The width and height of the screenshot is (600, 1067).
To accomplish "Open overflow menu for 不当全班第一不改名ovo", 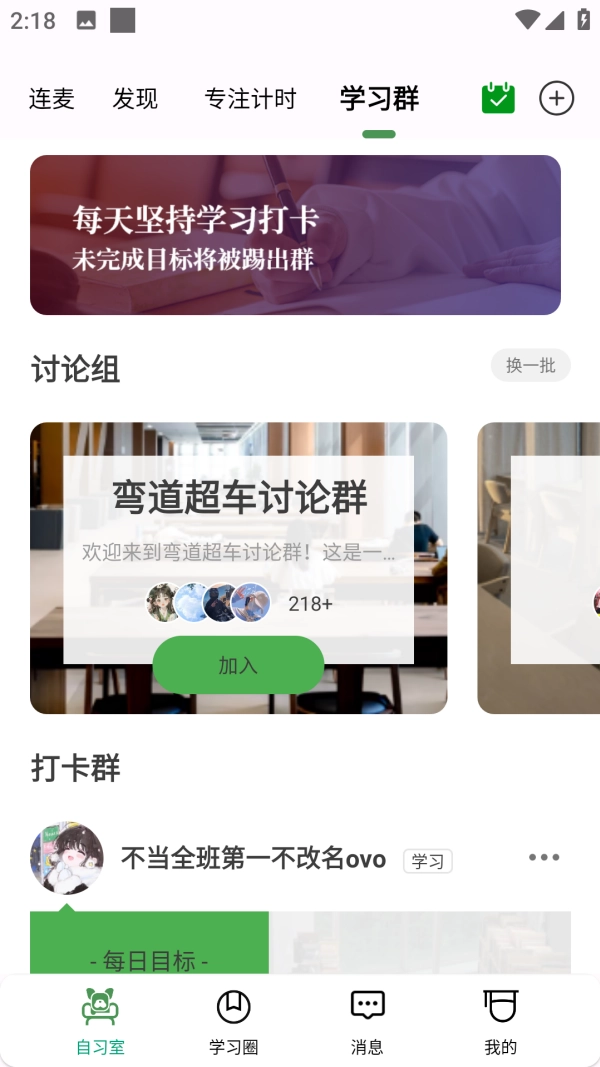I will 544,857.
